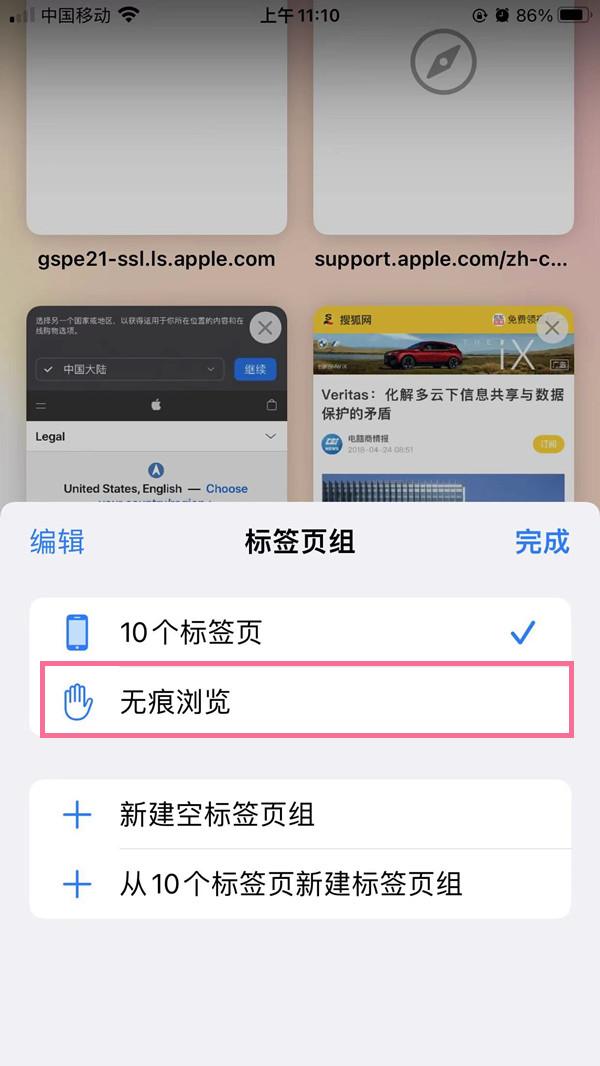Close the 搜狐网 tab
Viewport: 600px width, 1066px height.
(552, 328)
